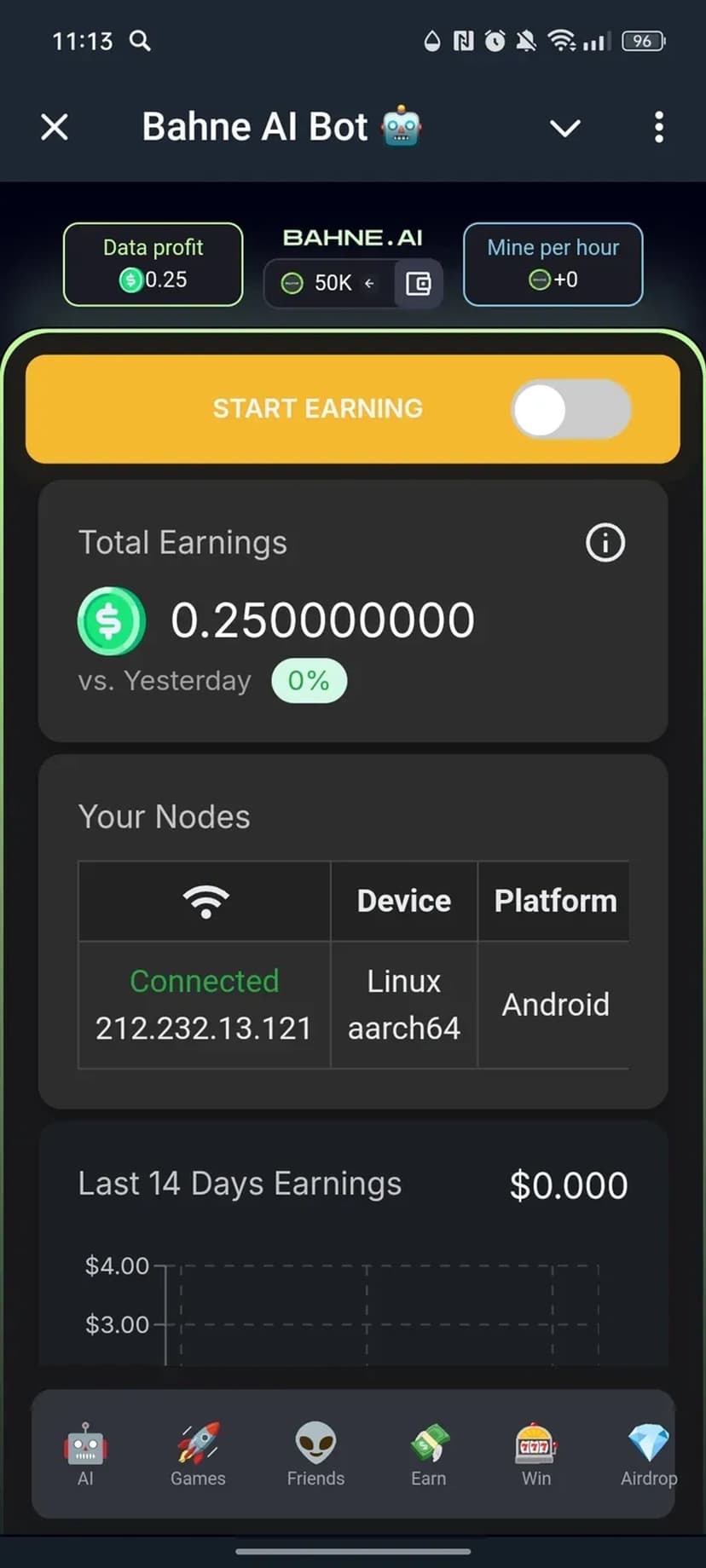Show Total Earnings info details
Screen dimensions: 706x1568
click(x=605, y=543)
